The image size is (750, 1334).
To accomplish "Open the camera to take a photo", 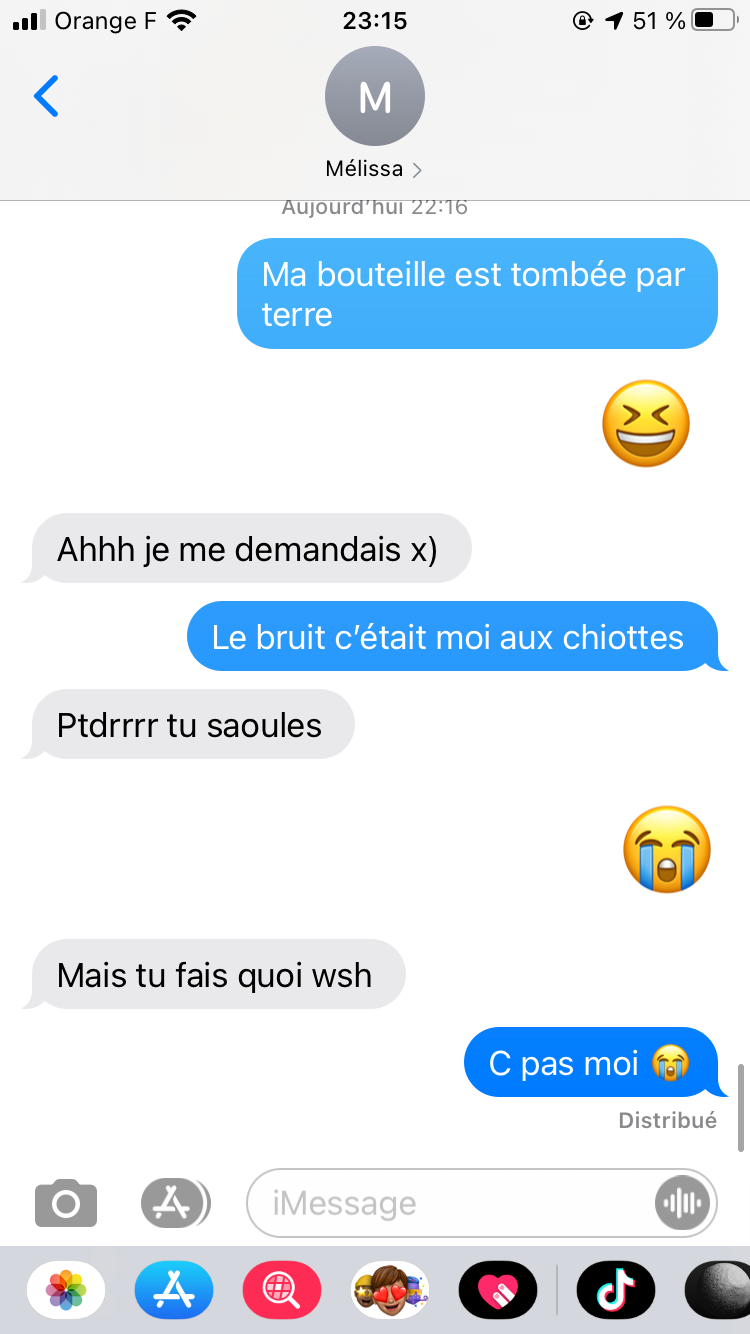I will 66,1203.
